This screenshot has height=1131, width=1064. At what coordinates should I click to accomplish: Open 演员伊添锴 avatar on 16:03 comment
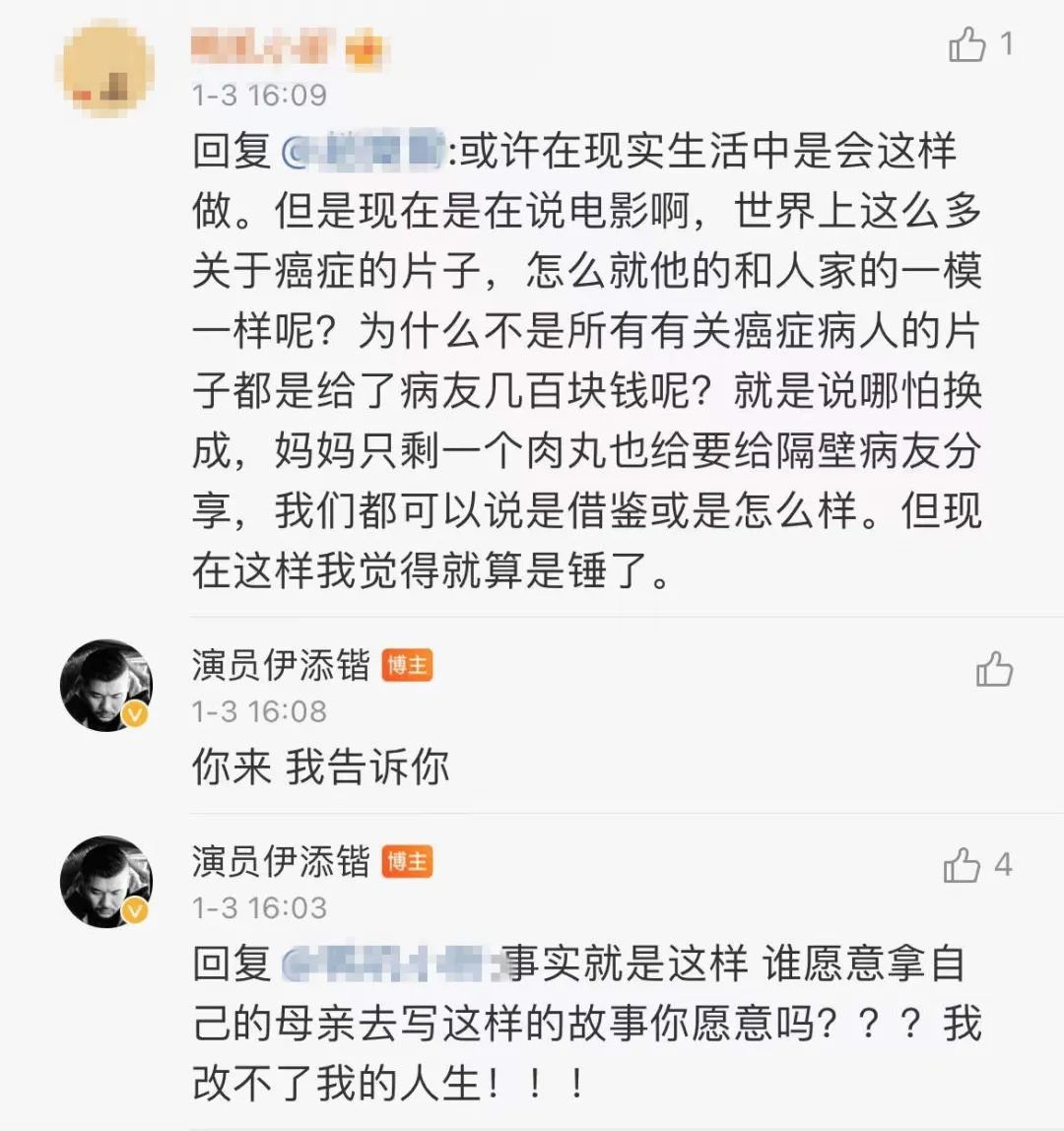tap(106, 882)
